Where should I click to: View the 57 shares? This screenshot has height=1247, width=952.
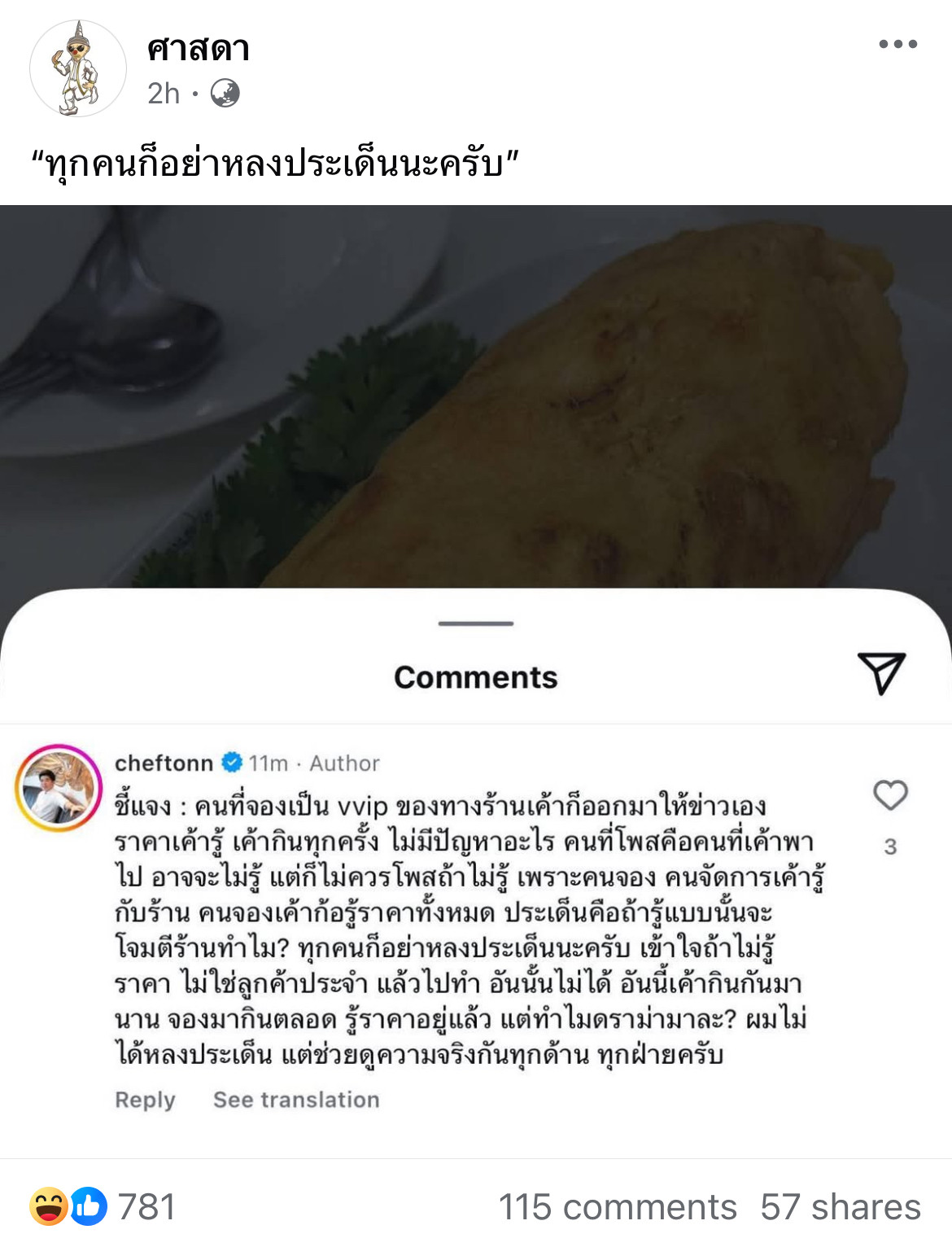coord(840,1206)
